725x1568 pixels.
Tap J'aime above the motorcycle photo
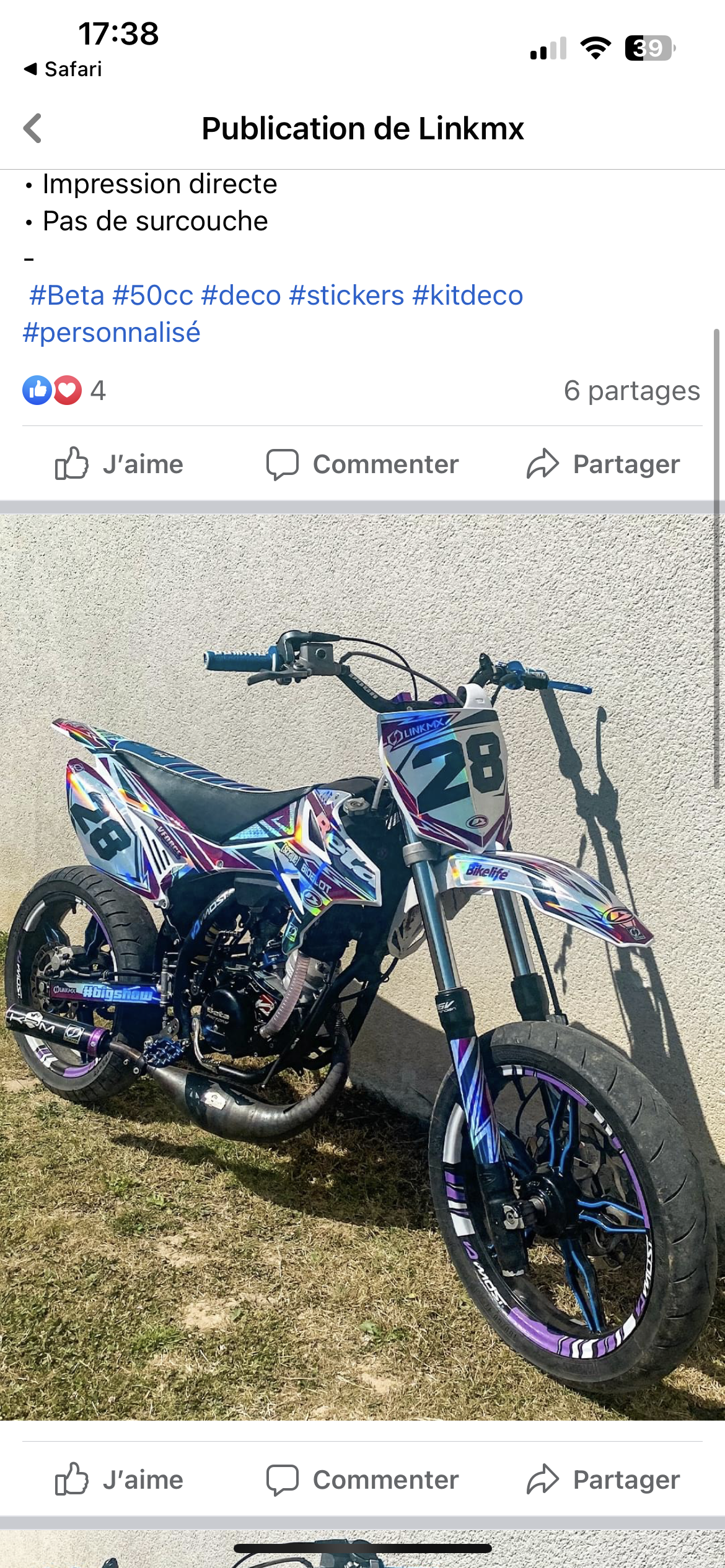coord(119,464)
